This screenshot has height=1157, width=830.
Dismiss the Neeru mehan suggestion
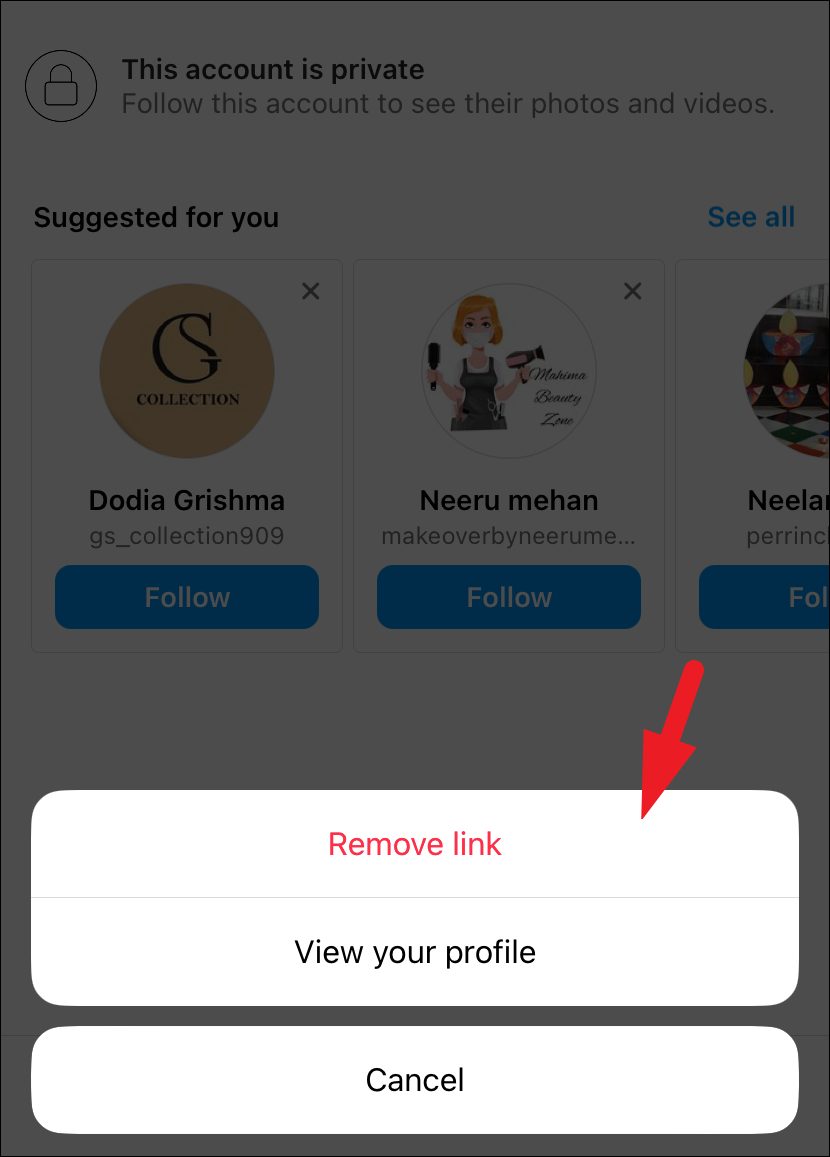pos(632,291)
